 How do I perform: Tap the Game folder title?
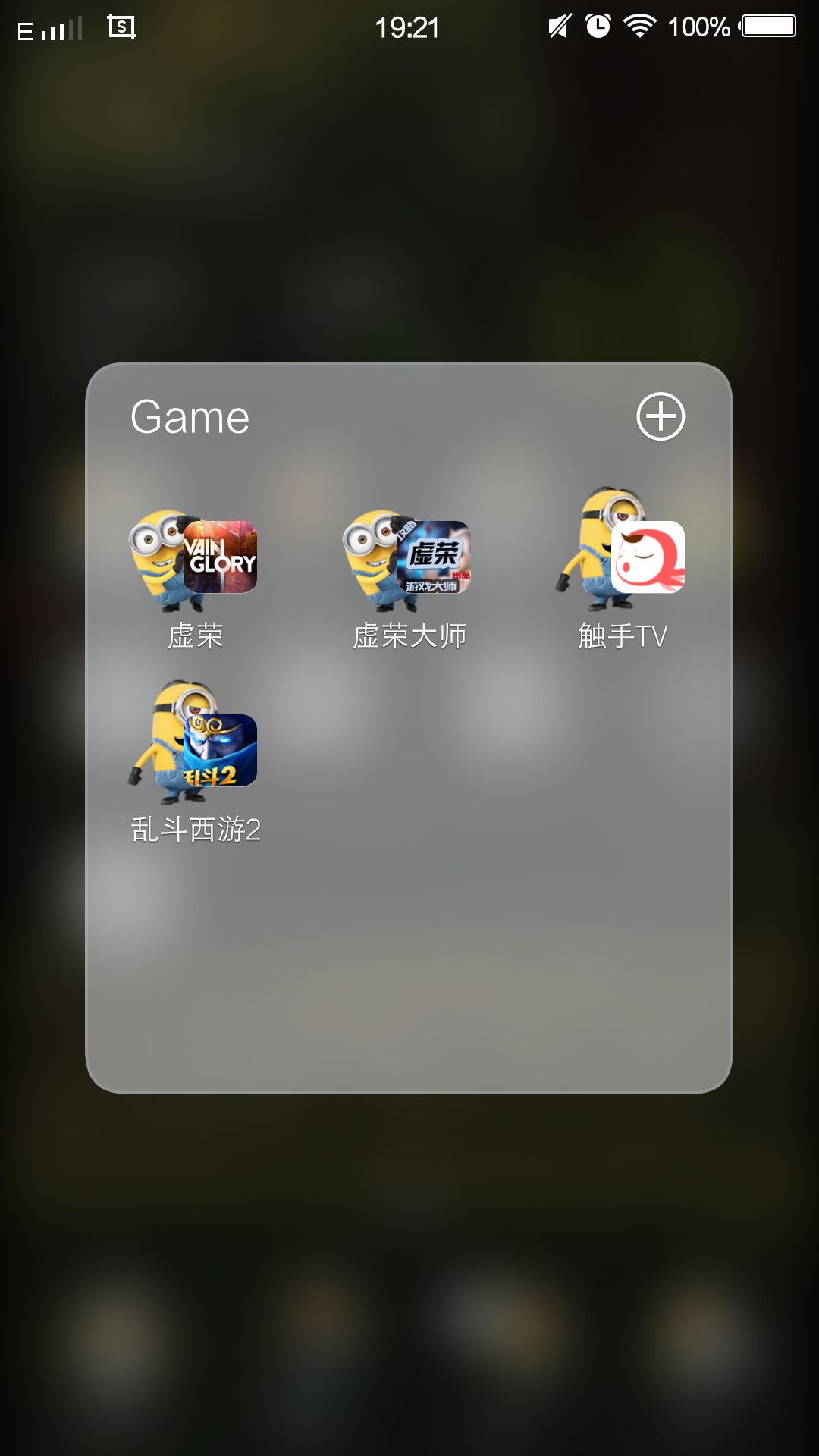[190, 416]
